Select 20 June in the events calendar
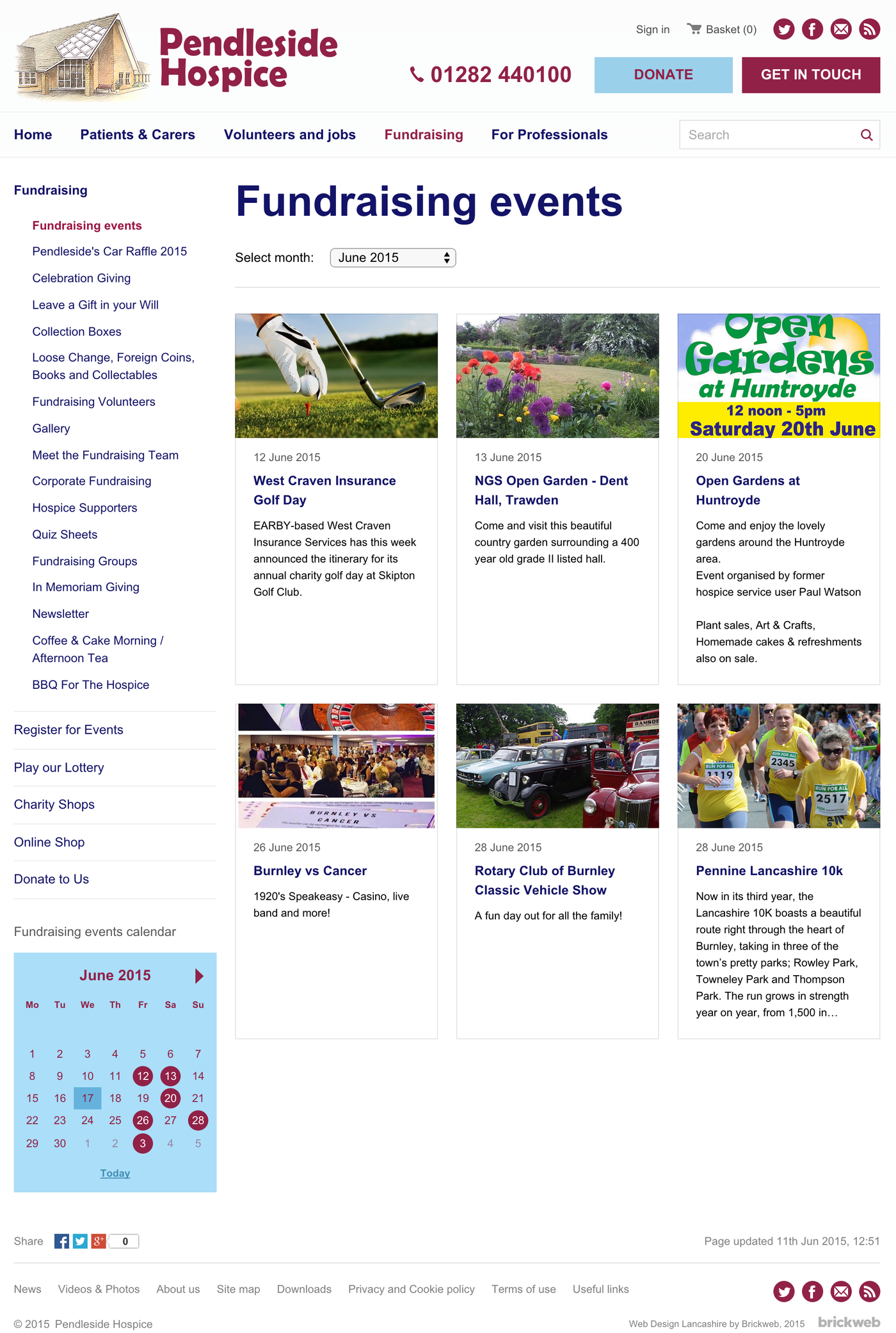This screenshot has height=1333, width=896. point(170,1098)
